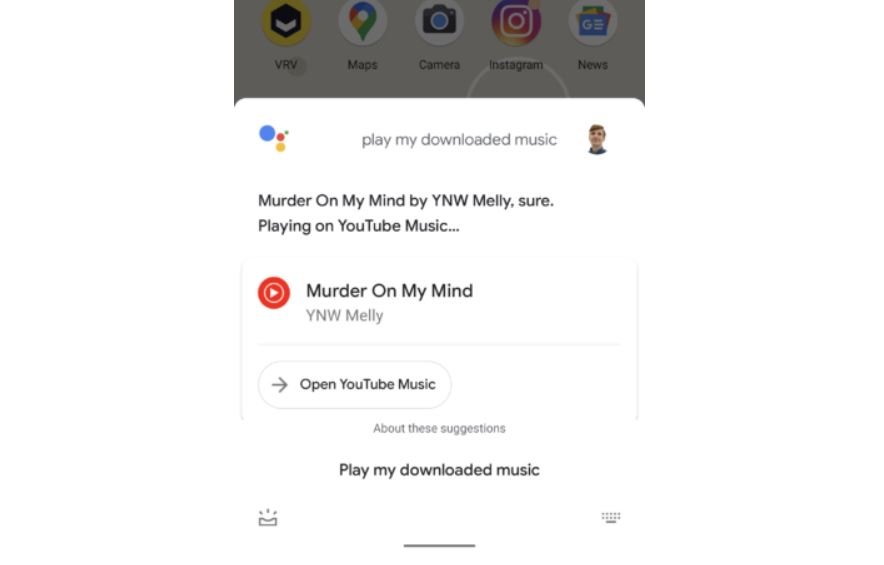The width and height of the screenshot is (884, 565).
Task: Launch the Maps app
Action: click(362, 24)
